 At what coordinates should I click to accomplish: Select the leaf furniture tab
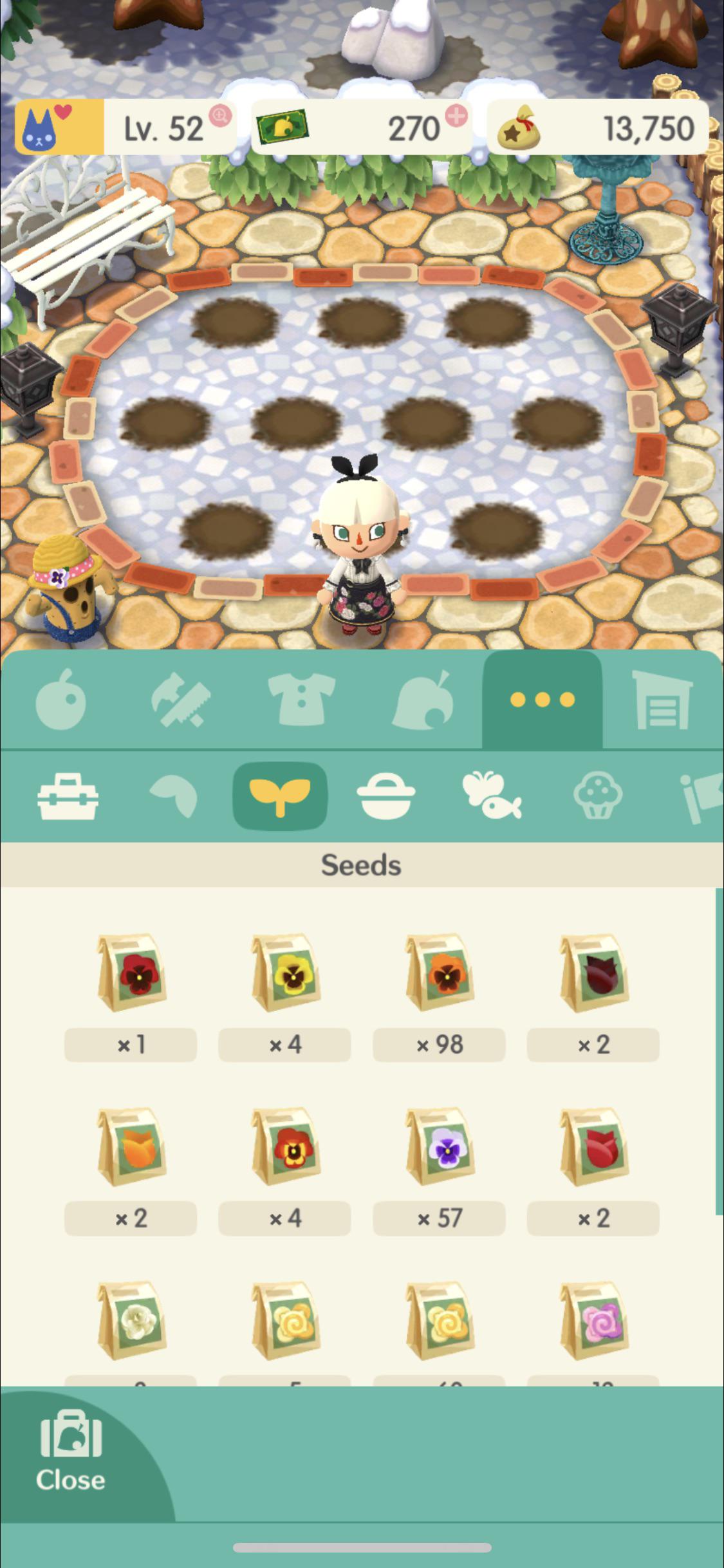point(423,702)
